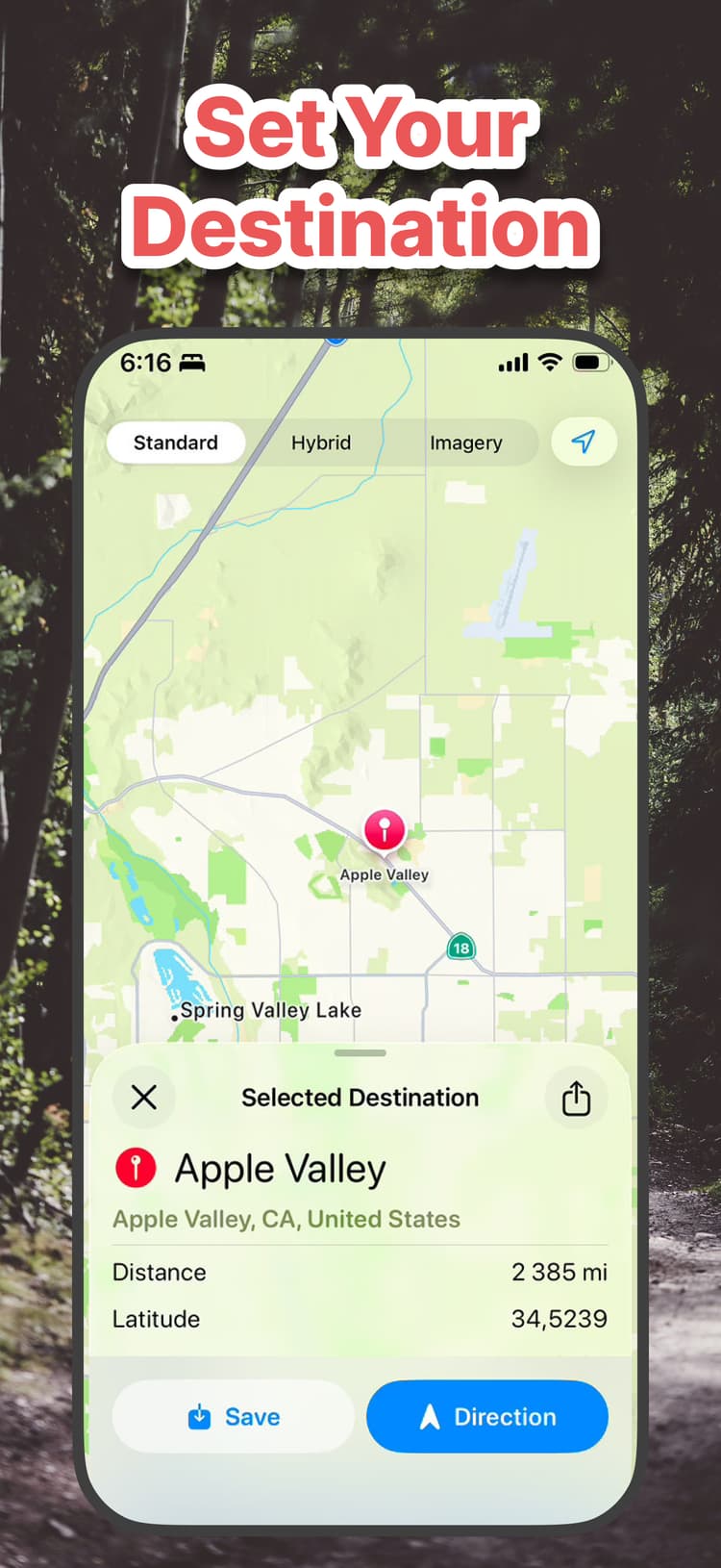Collapse the Selected Destination panel with the X

pos(143,1098)
